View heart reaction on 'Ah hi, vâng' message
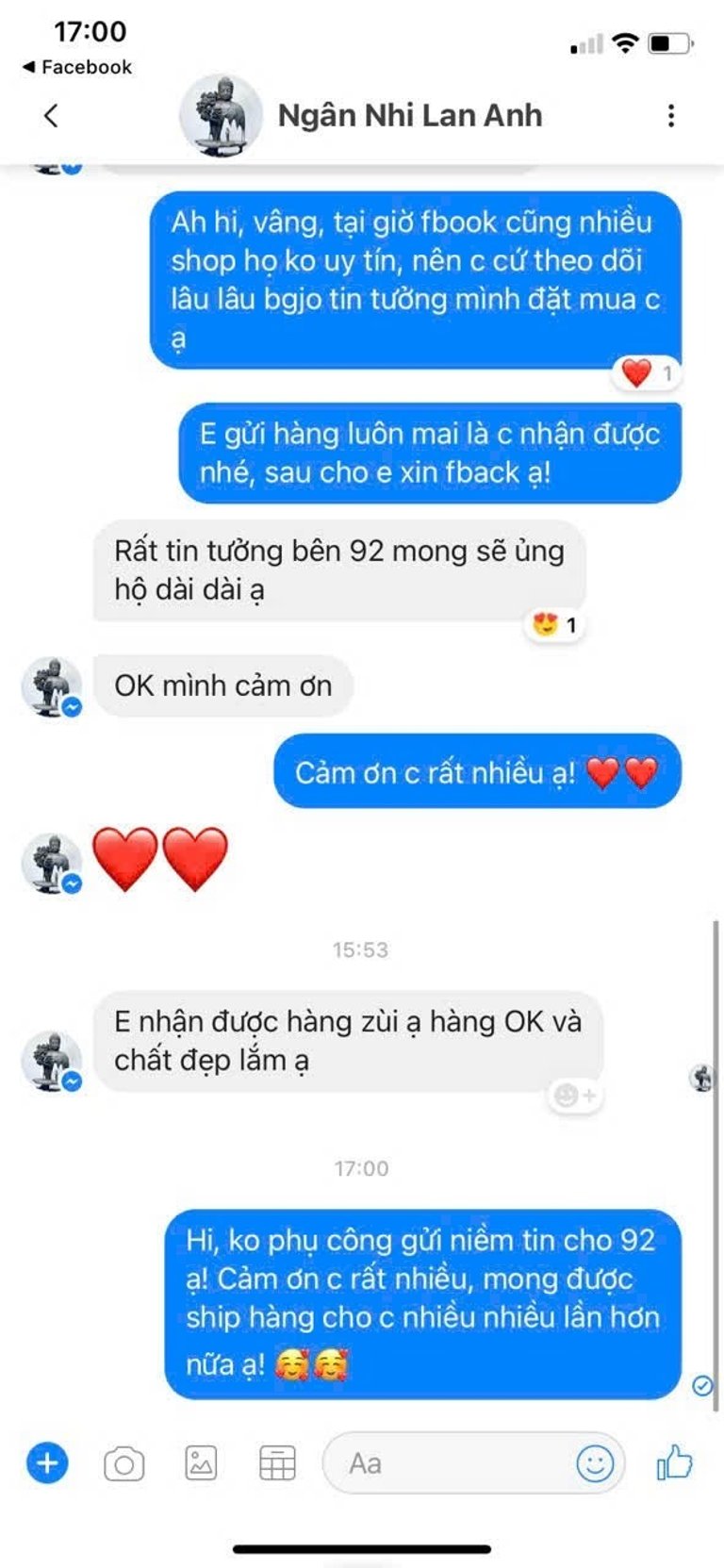The image size is (724, 1568). (647, 372)
